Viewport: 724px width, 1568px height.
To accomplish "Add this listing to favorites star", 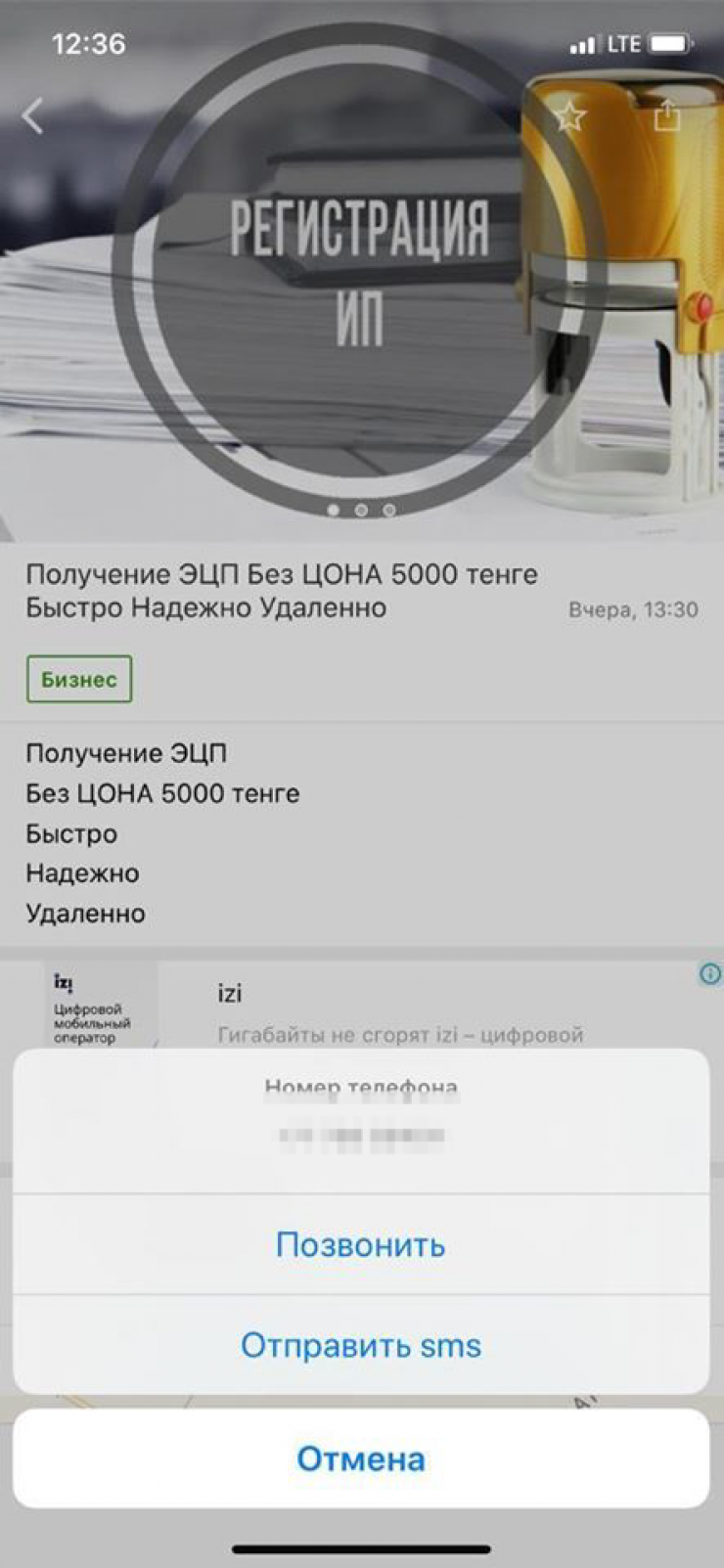I will [569, 117].
